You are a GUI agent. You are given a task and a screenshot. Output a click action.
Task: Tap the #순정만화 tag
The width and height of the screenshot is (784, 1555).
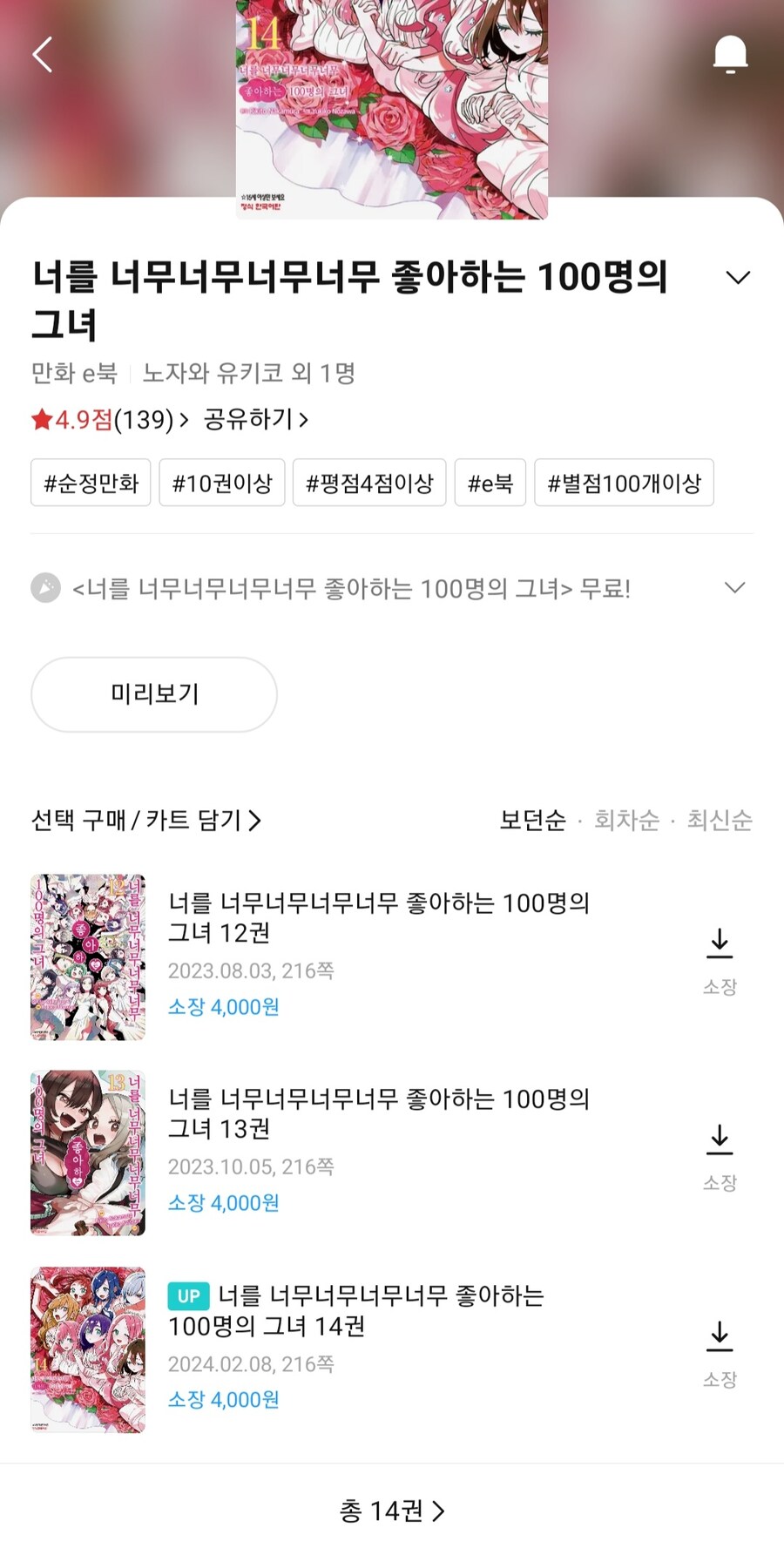pyautogui.click(x=90, y=483)
